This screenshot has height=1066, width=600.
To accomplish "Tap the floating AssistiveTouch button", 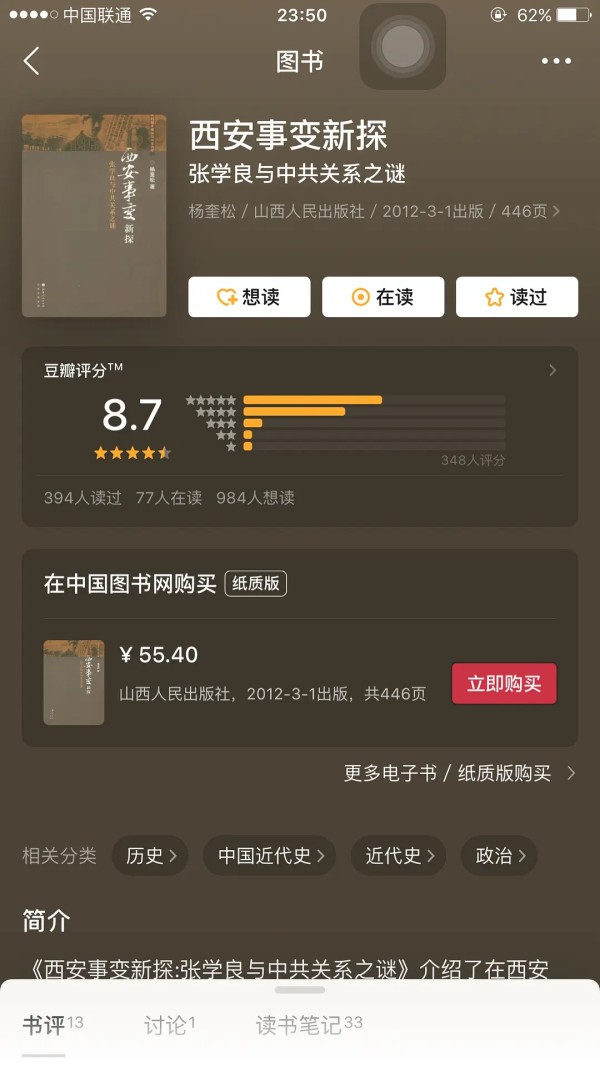I will [403, 46].
